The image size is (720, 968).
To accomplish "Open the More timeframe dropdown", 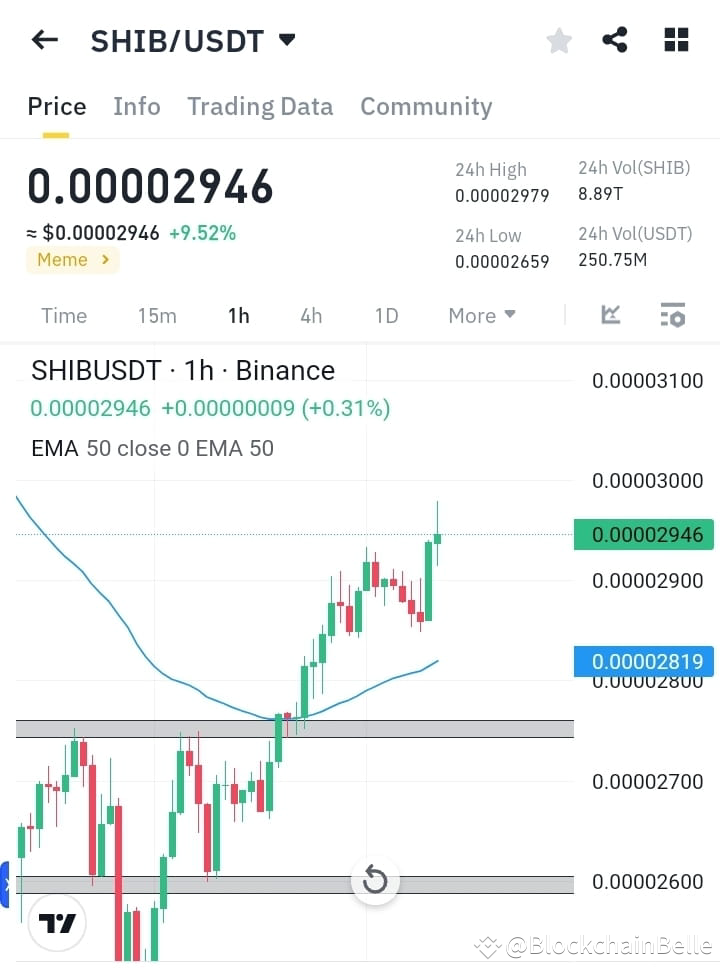I will coord(481,315).
